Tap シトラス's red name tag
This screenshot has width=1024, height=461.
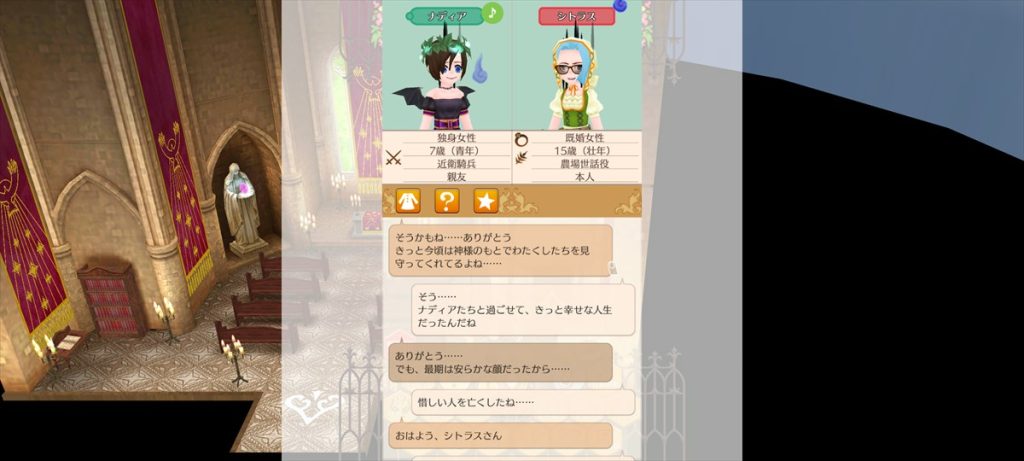pos(576,16)
